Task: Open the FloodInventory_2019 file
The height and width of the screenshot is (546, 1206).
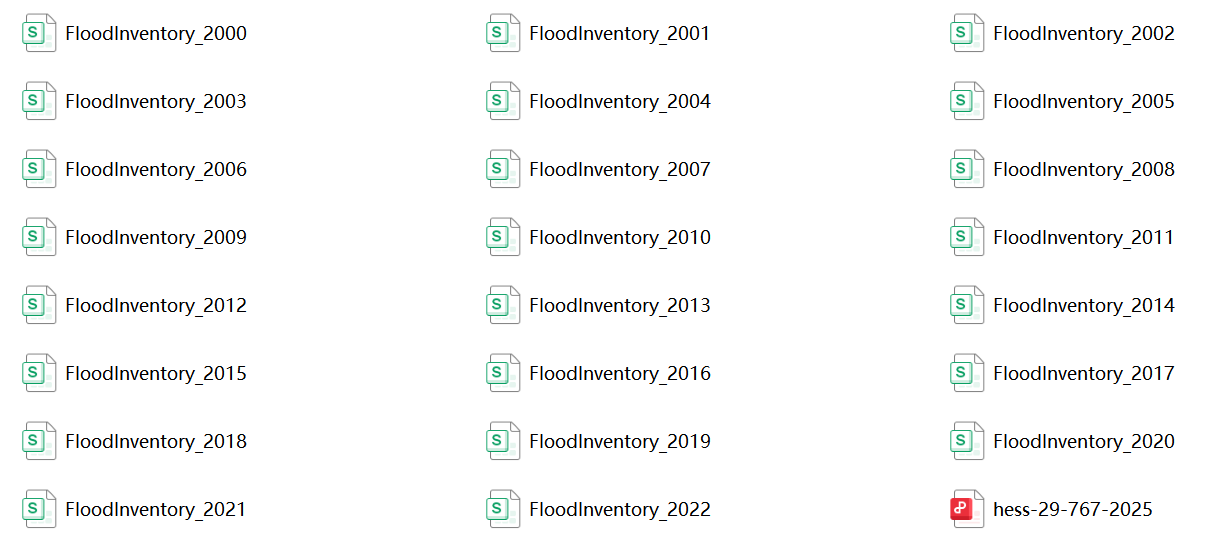Action: tap(619, 442)
